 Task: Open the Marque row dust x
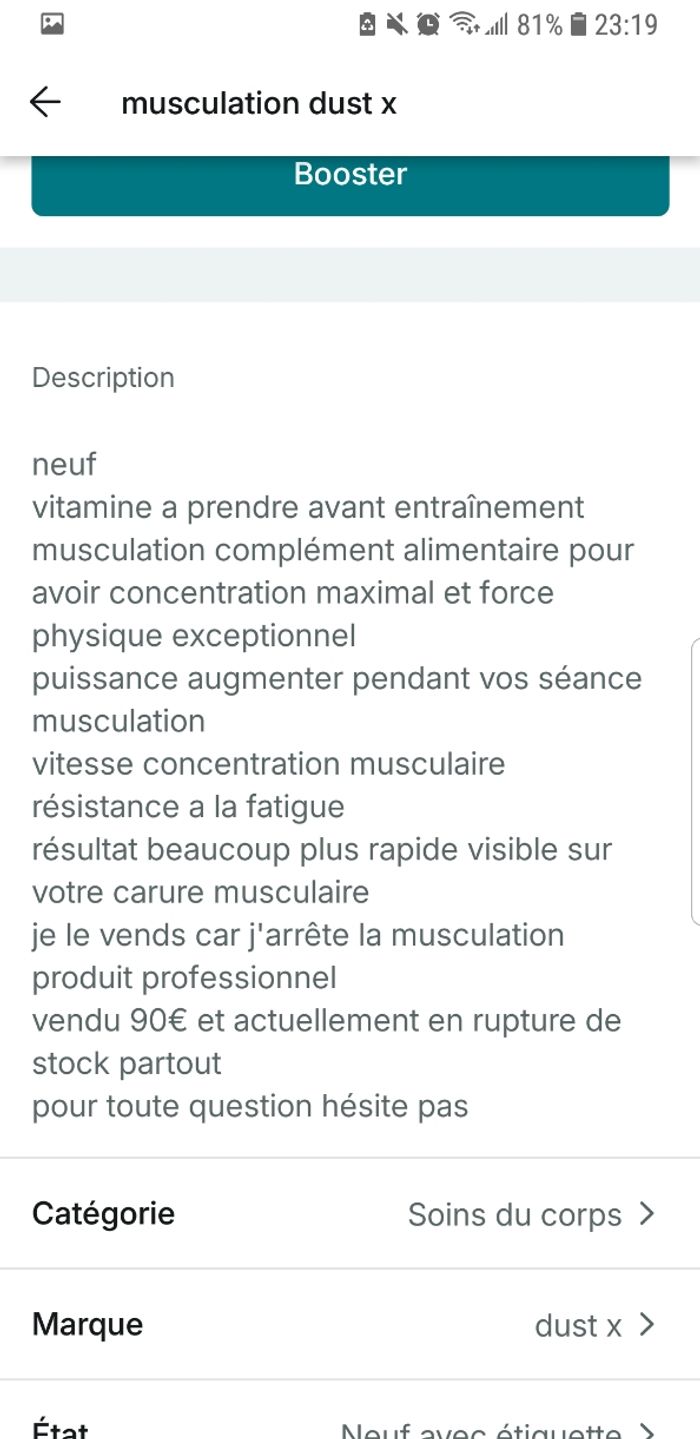coord(350,1325)
